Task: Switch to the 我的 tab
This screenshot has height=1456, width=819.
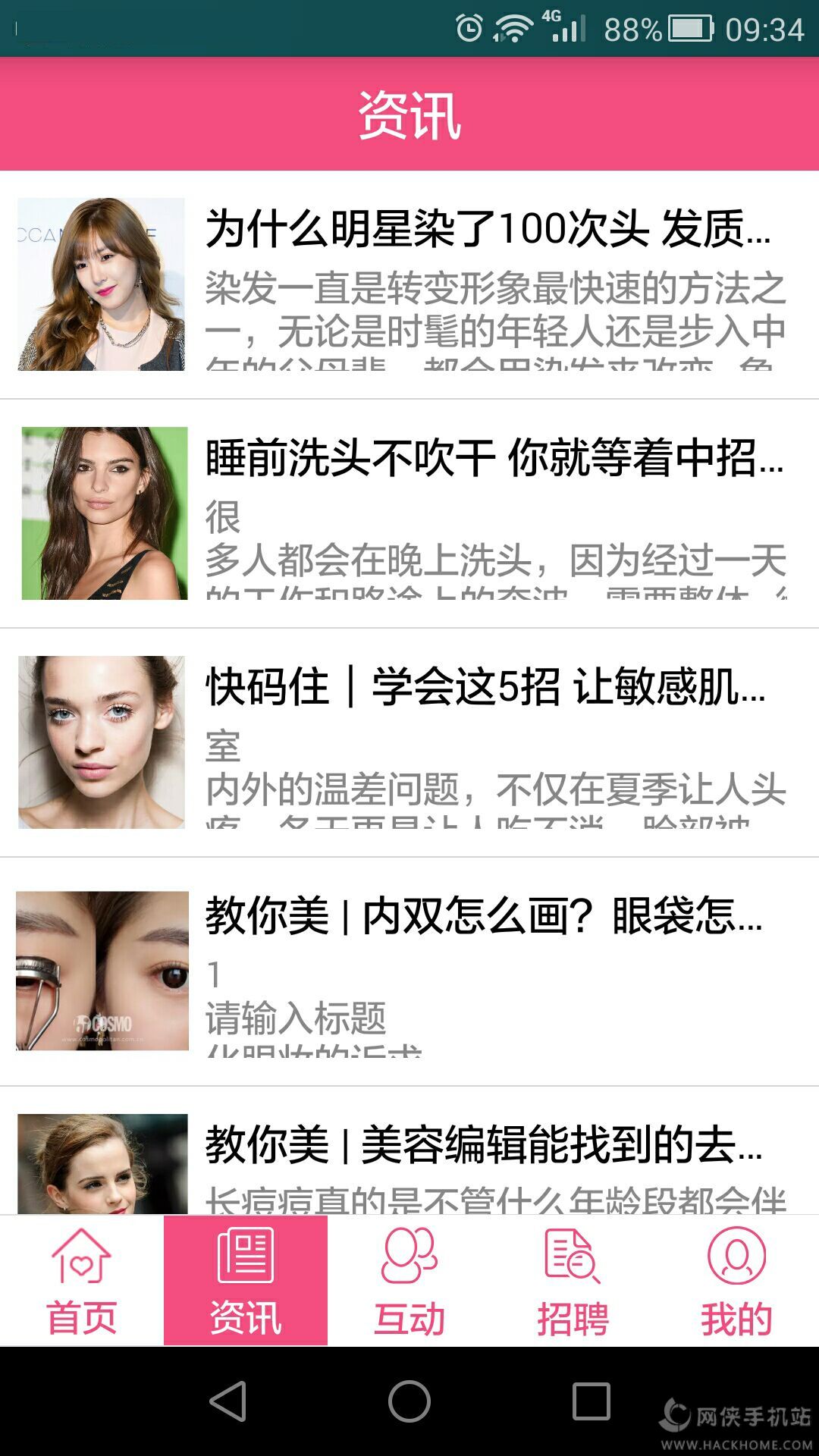Action: coord(737,1282)
